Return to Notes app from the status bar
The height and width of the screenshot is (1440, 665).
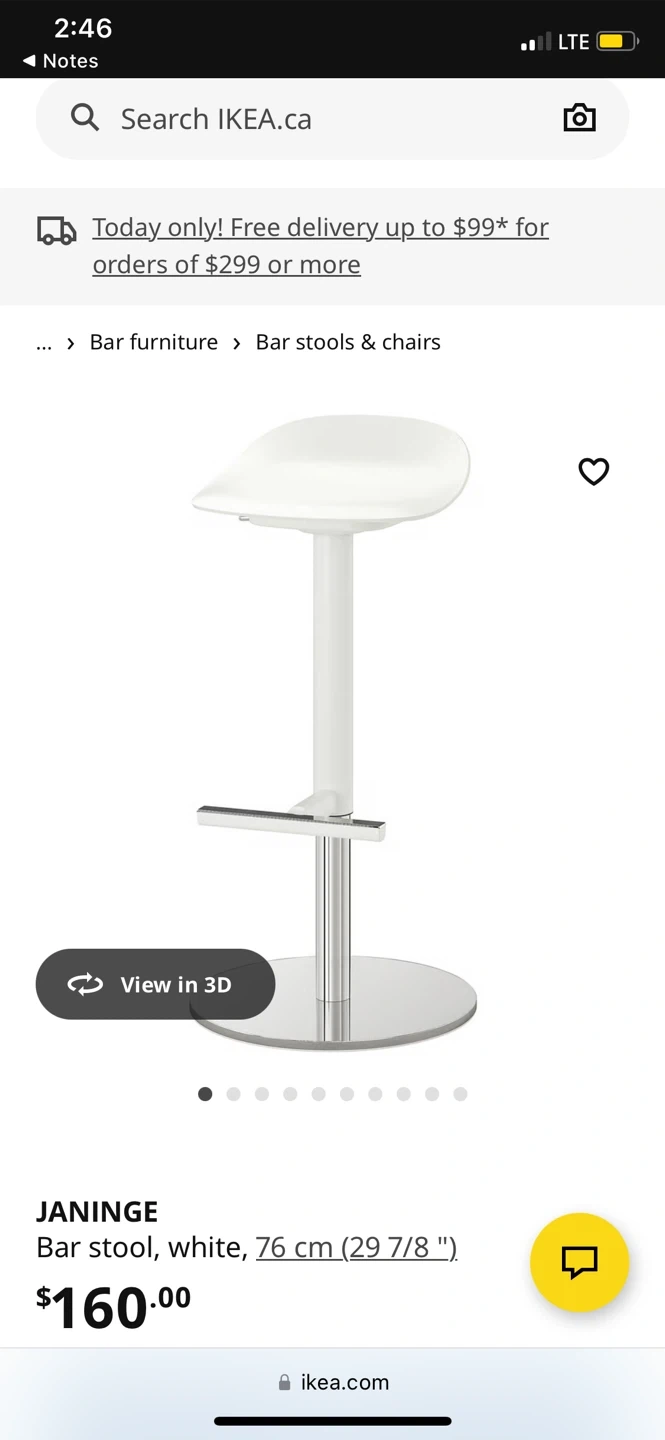[x=60, y=61]
